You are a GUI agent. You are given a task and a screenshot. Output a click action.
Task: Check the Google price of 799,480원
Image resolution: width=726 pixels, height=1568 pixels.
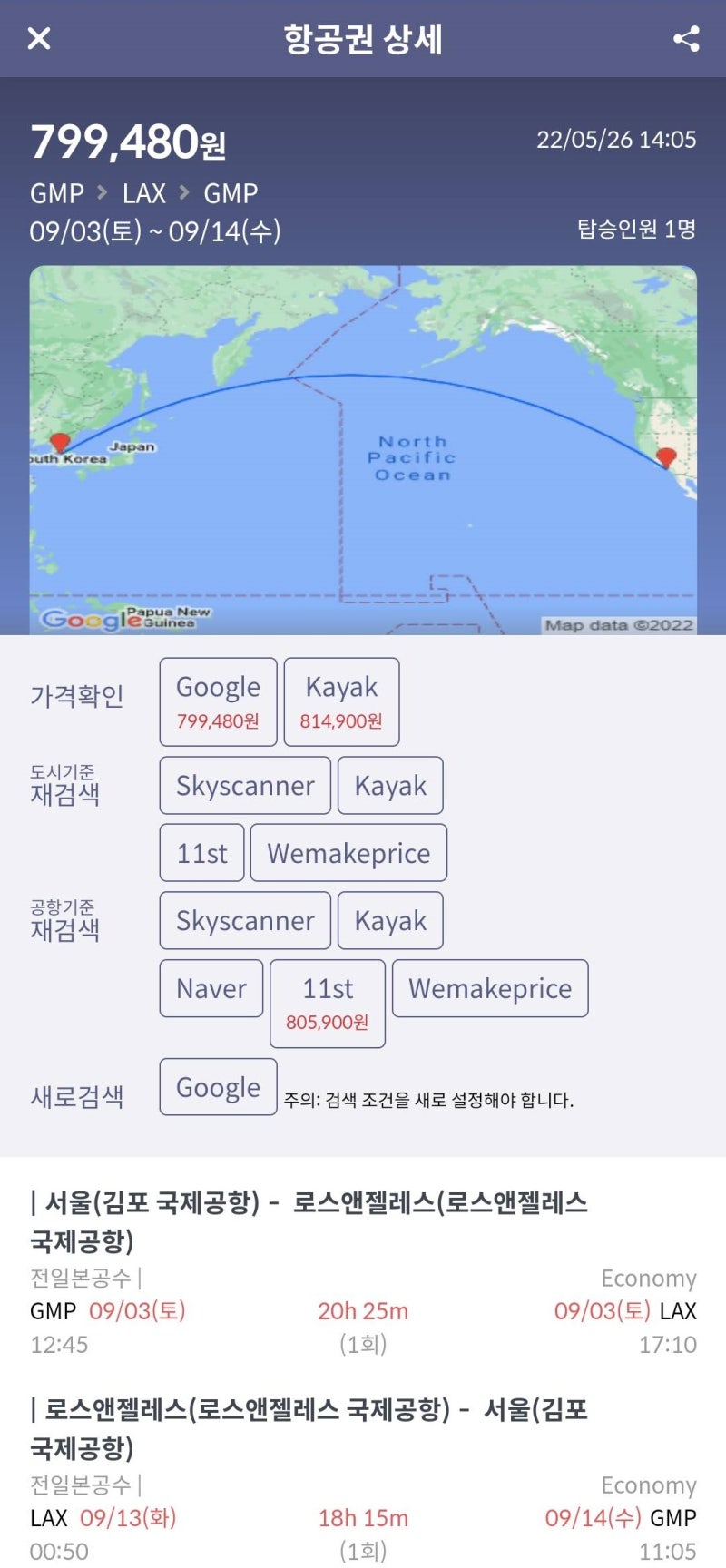click(x=218, y=701)
